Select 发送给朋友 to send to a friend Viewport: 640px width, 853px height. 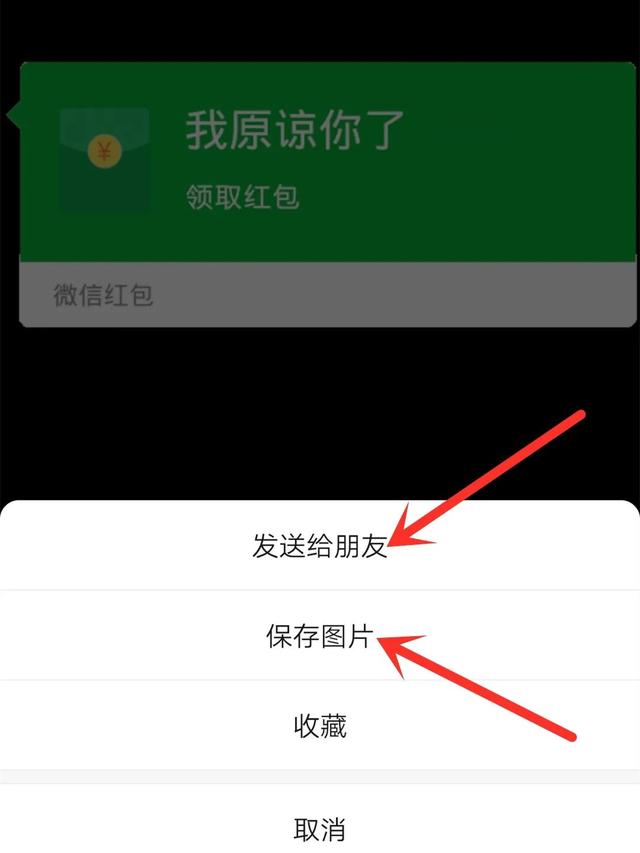(x=319, y=546)
